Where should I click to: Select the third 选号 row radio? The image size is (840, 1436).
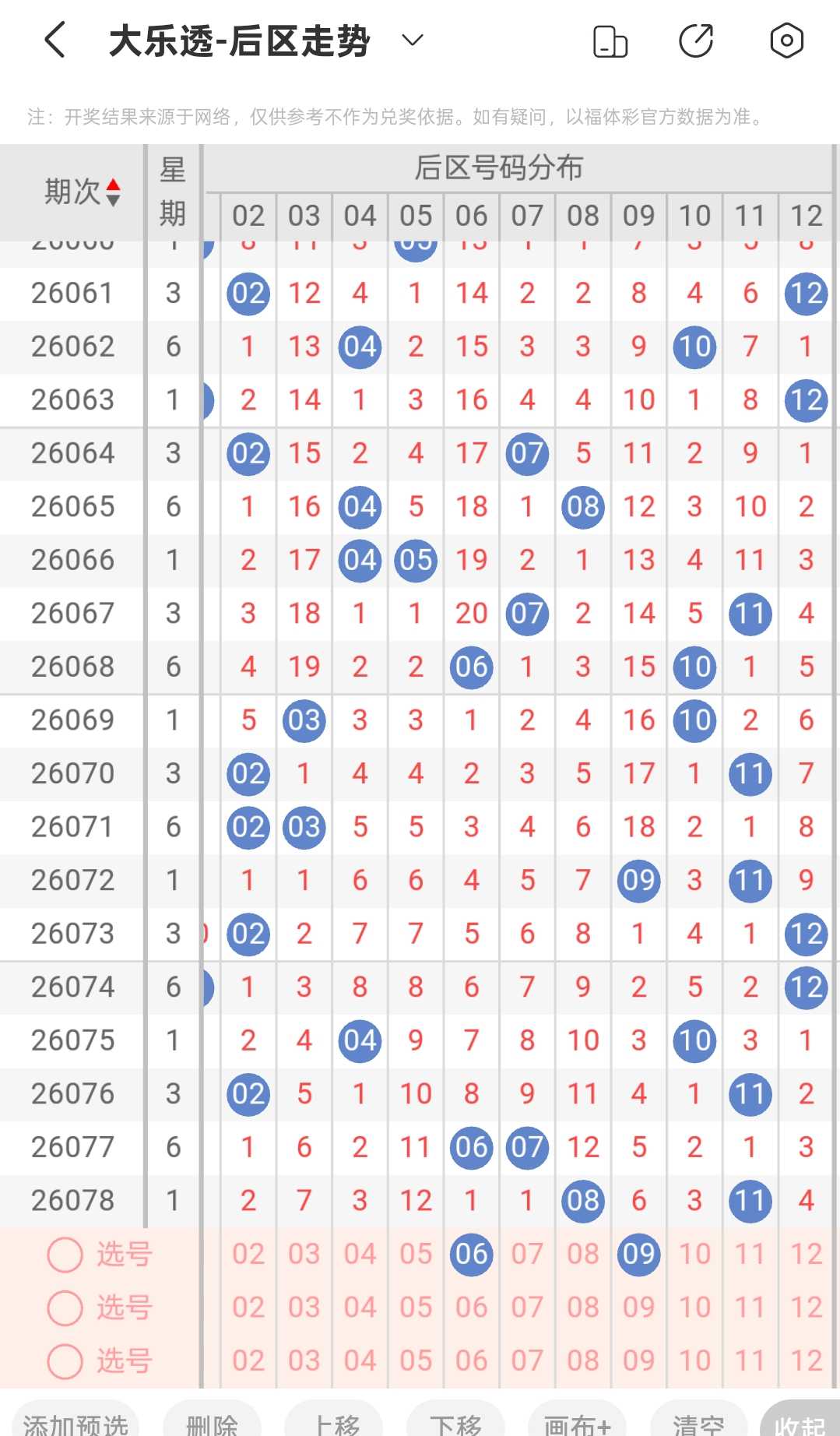click(x=65, y=1361)
